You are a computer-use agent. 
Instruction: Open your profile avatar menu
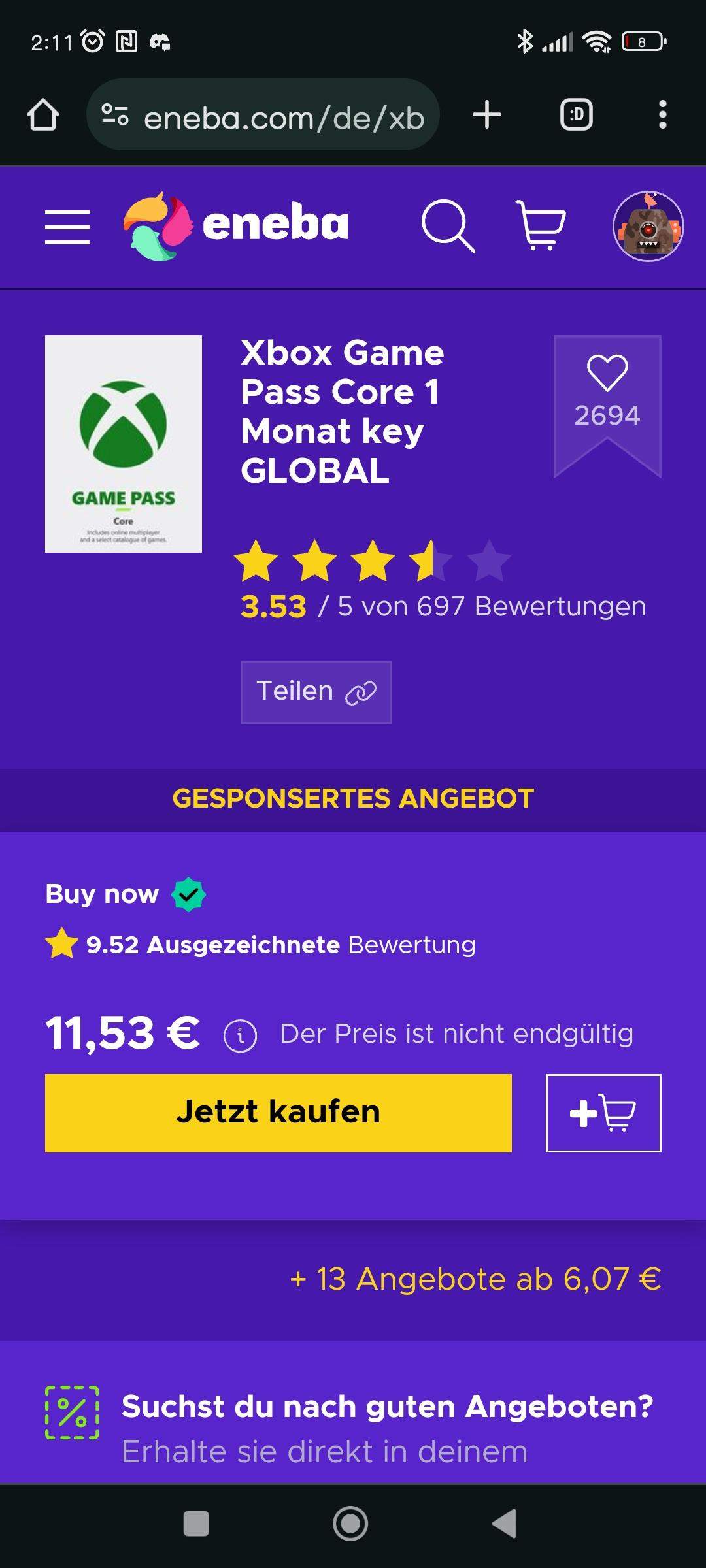(x=648, y=227)
